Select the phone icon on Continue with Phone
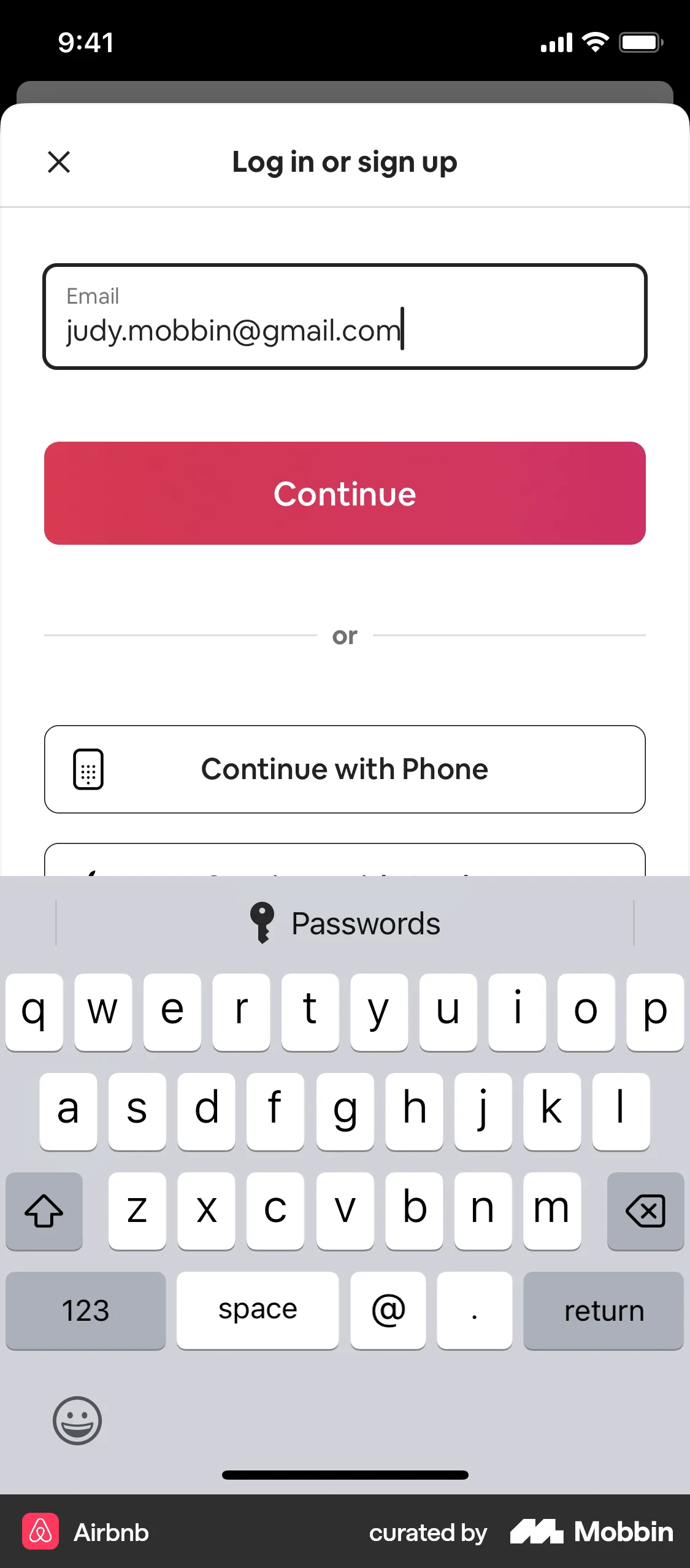 (88, 769)
